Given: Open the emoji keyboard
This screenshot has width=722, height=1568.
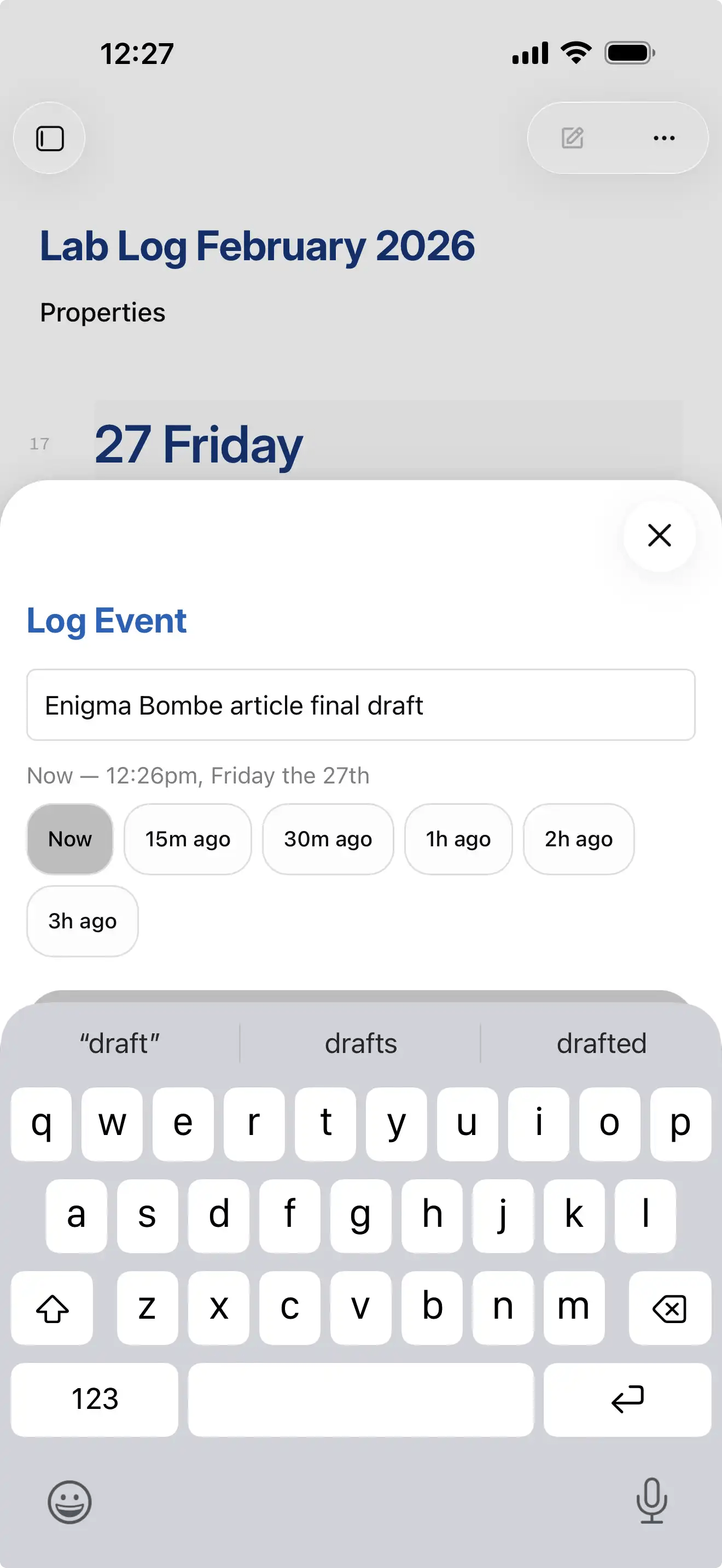Looking at the screenshot, I should tap(70, 1502).
